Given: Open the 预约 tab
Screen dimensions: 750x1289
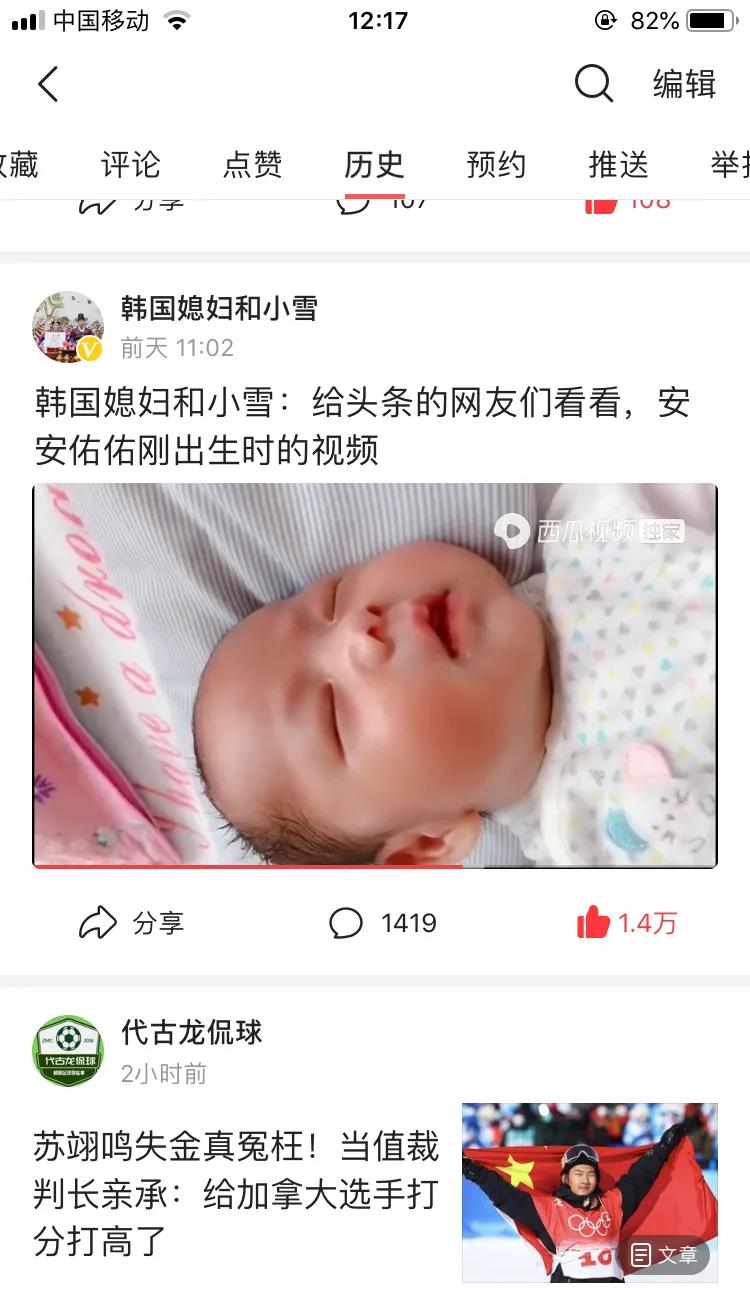Looking at the screenshot, I should coord(496,164).
